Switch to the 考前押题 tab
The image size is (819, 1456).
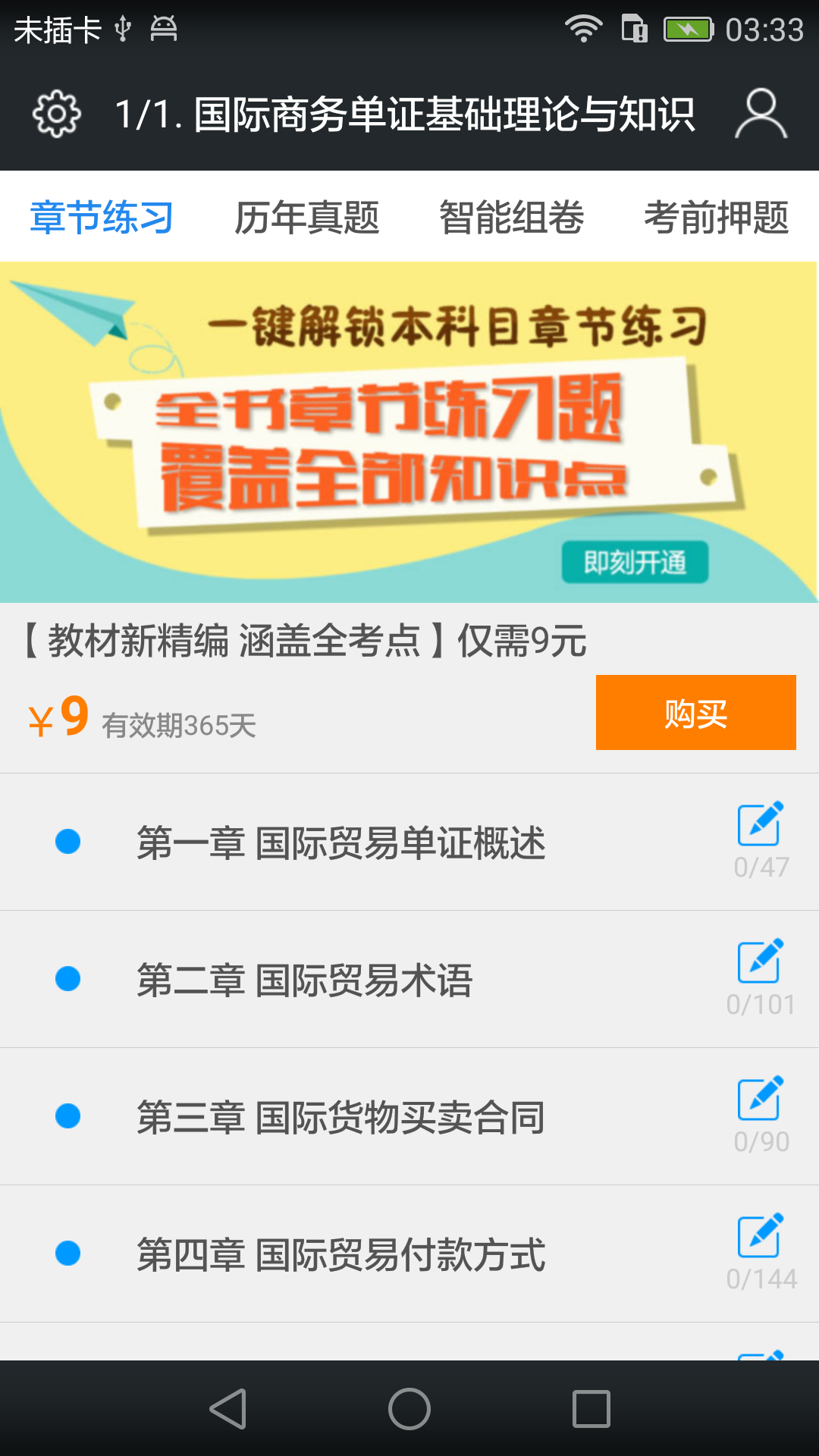pyautogui.click(x=716, y=218)
